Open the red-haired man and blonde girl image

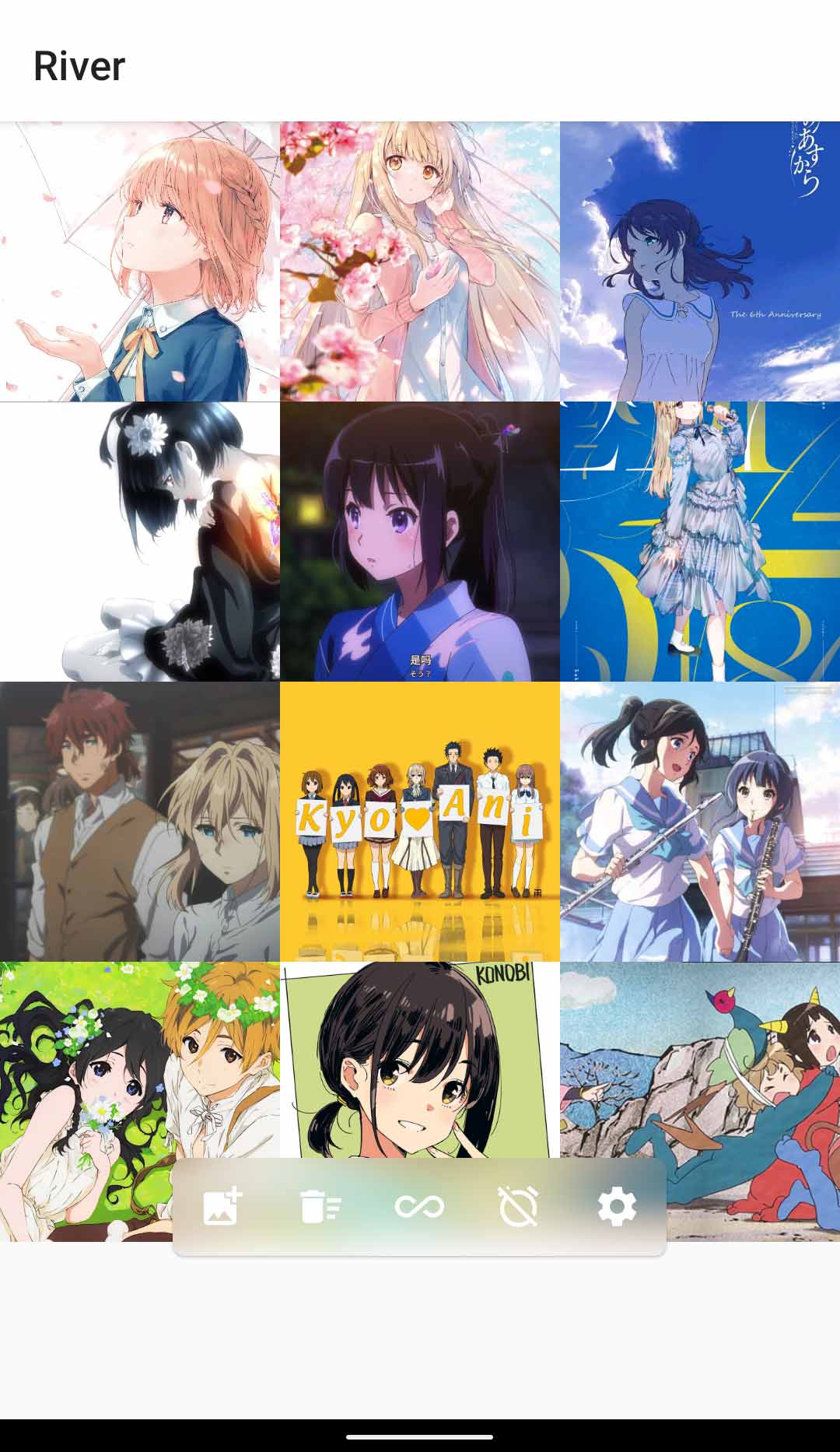(x=140, y=822)
